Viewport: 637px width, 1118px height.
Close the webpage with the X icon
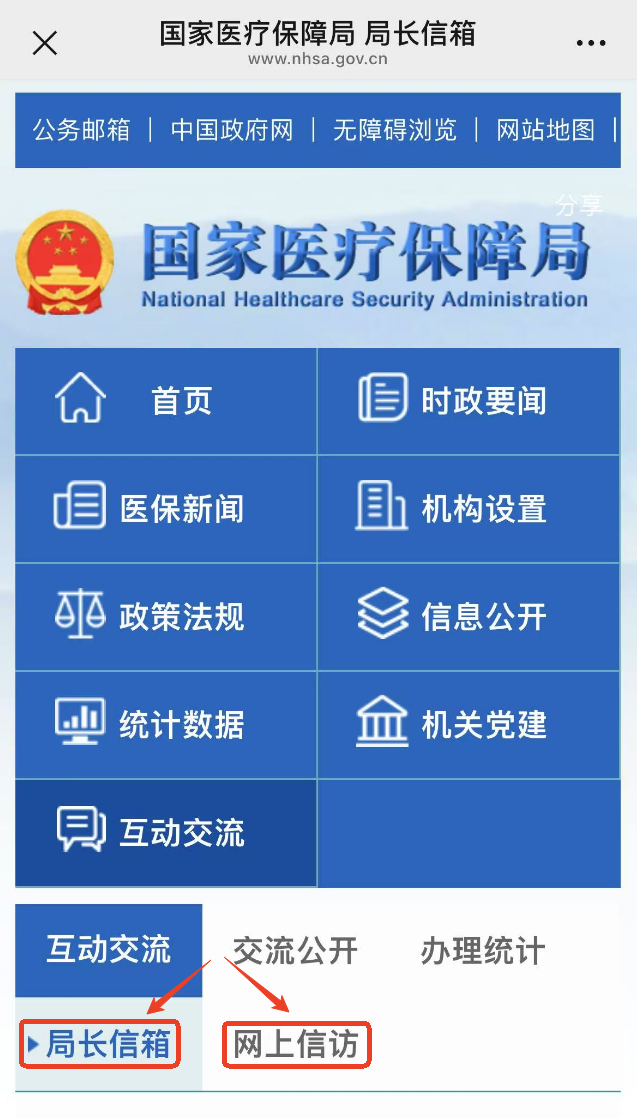point(45,43)
